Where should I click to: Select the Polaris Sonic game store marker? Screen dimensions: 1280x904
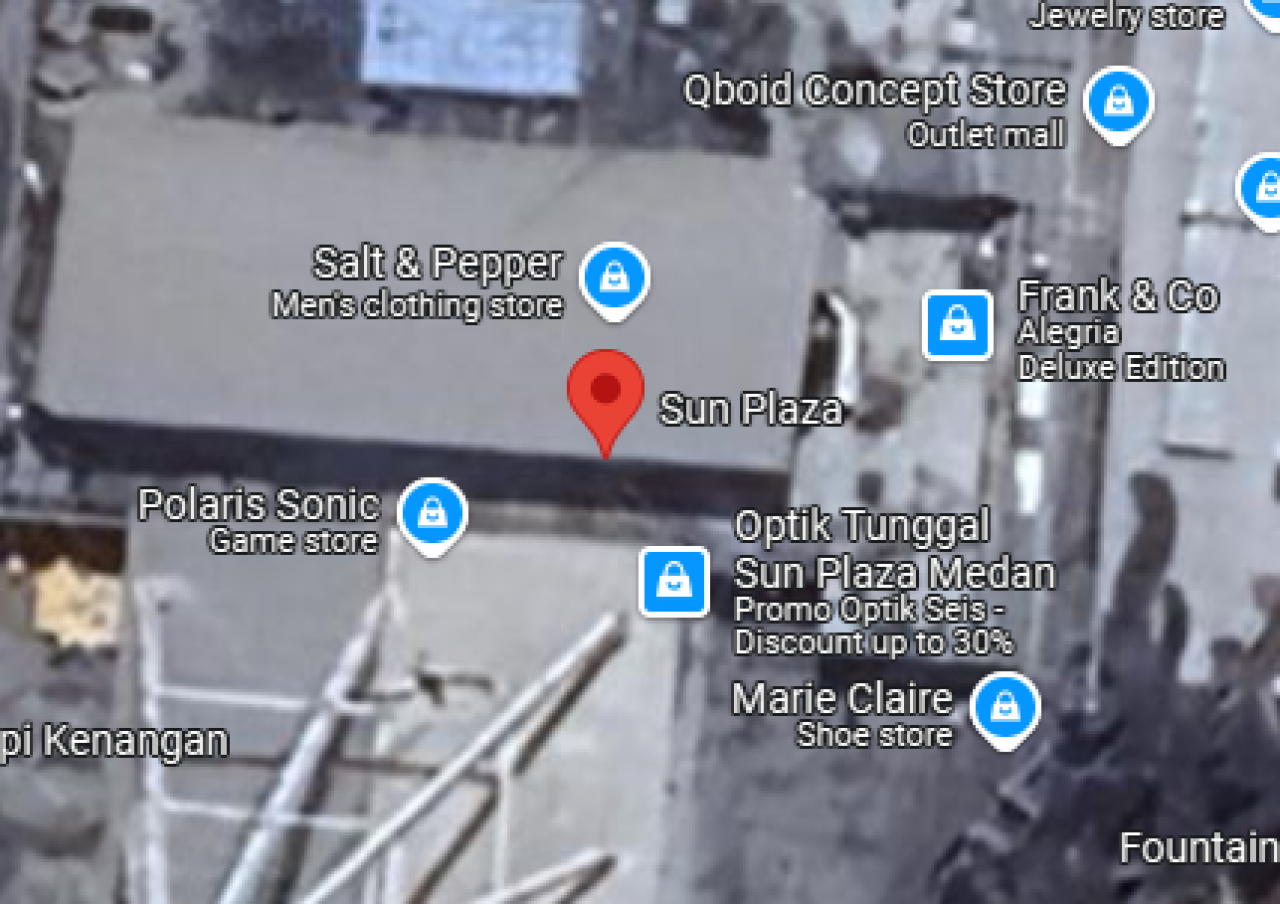(432, 513)
